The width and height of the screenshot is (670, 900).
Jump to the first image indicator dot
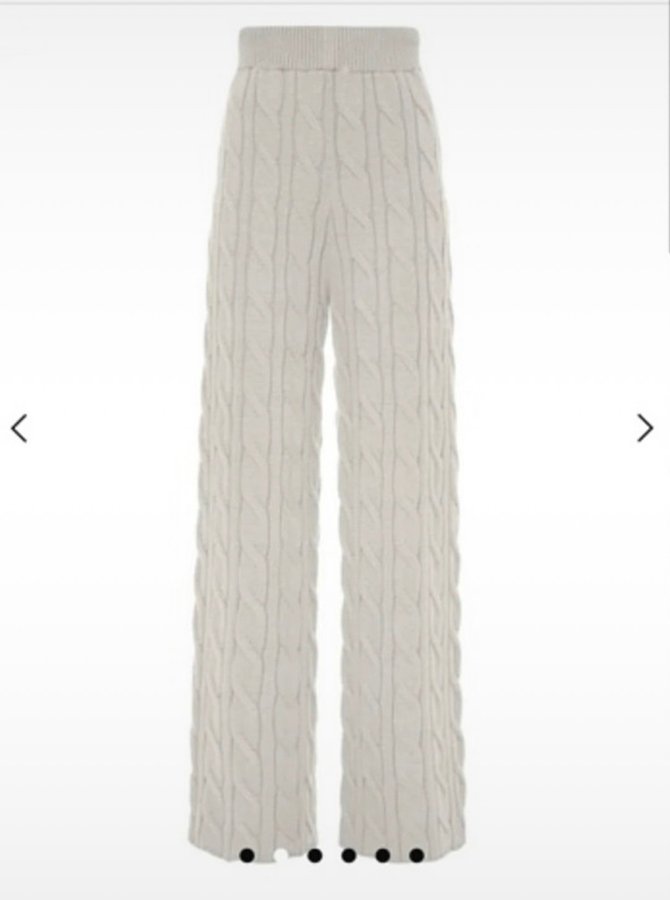click(x=247, y=855)
